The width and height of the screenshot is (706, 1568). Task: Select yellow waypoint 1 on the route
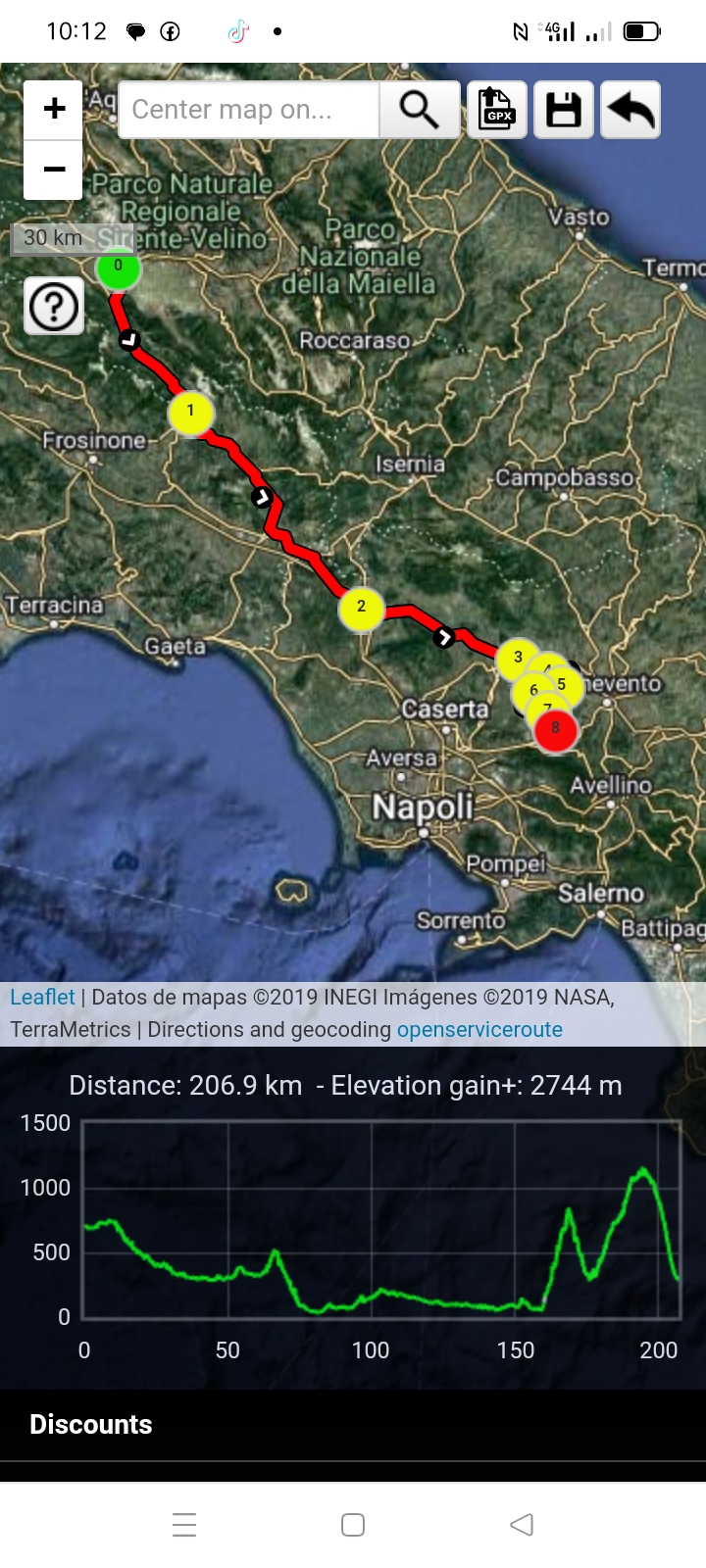tap(190, 412)
